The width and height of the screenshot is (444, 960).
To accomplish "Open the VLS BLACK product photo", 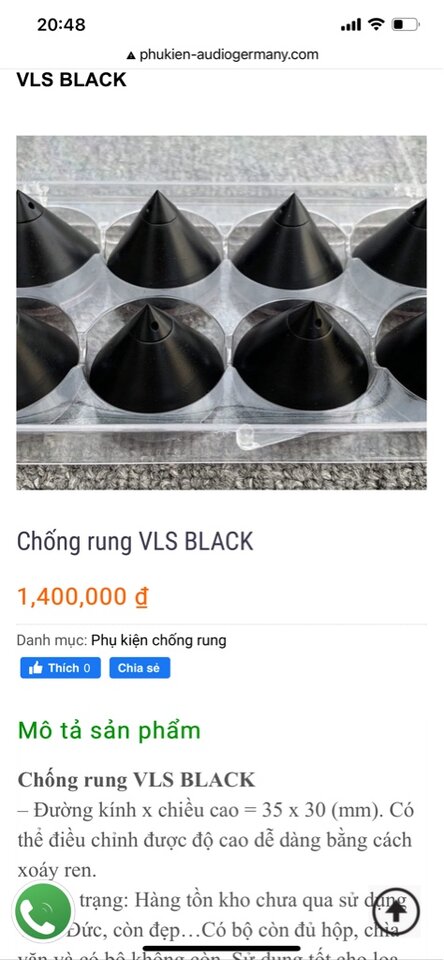I will coord(222,312).
